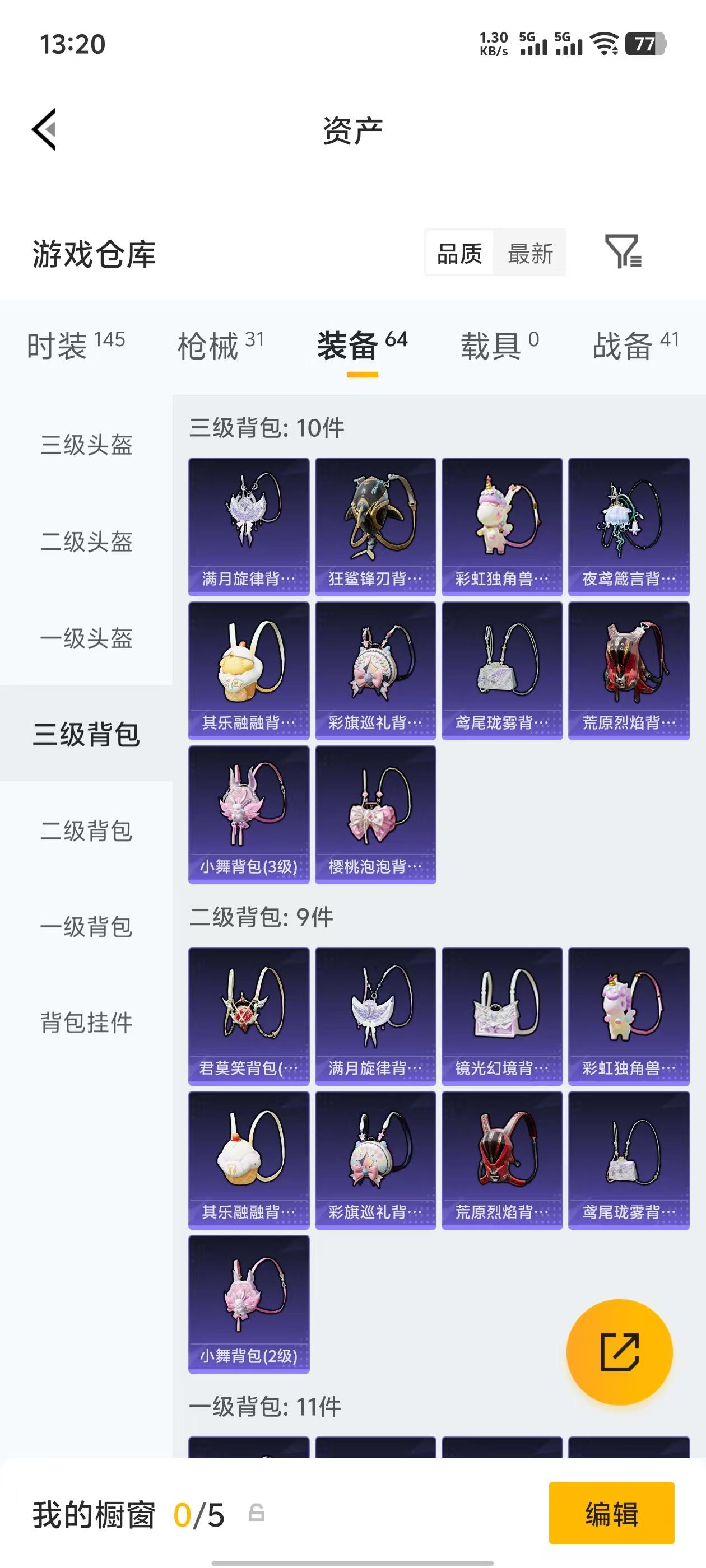The width and height of the screenshot is (706, 1568).
Task: Tap the orange share floating button
Action: [x=620, y=1352]
